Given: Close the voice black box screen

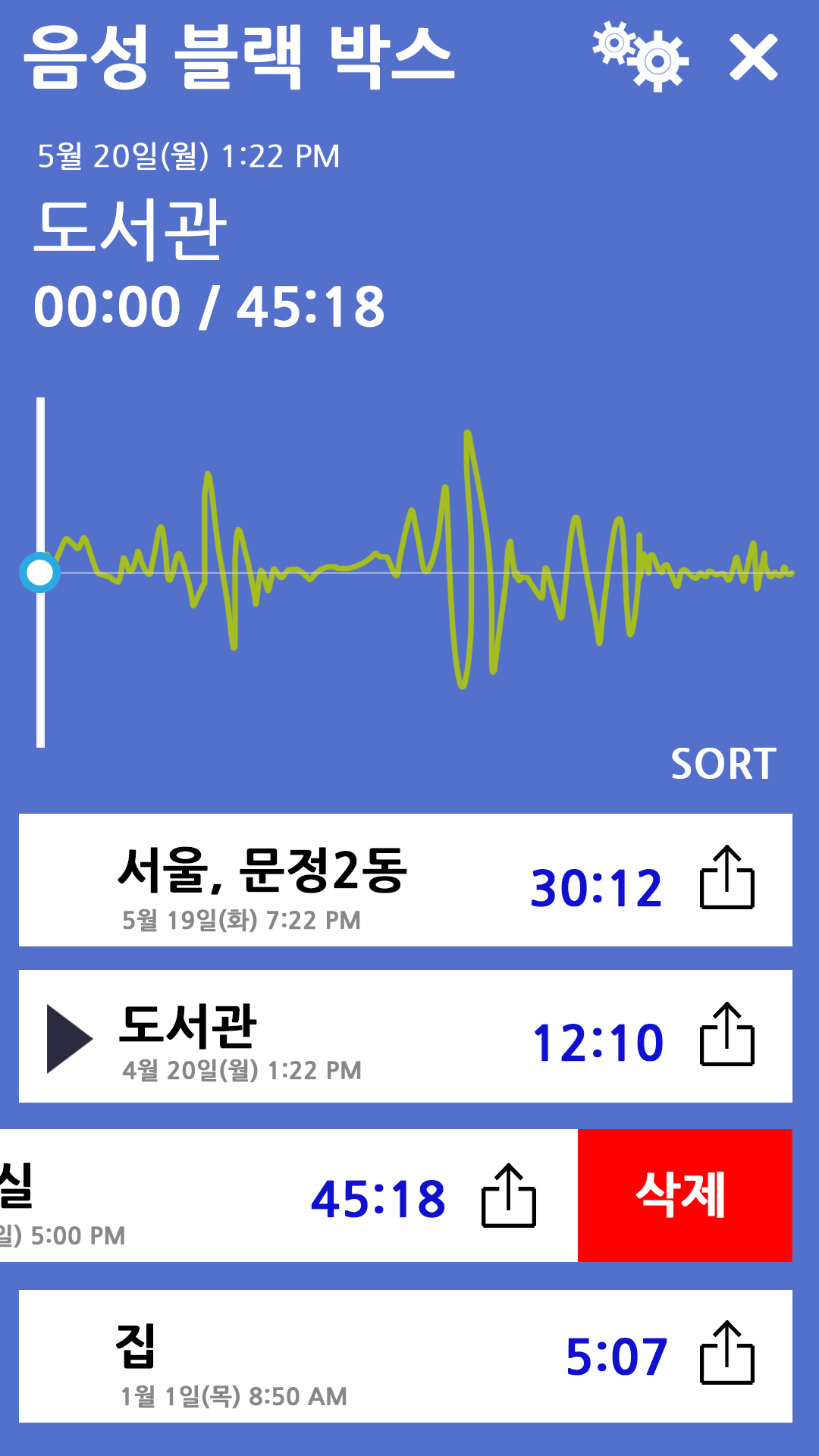Looking at the screenshot, I should (753, 57).
